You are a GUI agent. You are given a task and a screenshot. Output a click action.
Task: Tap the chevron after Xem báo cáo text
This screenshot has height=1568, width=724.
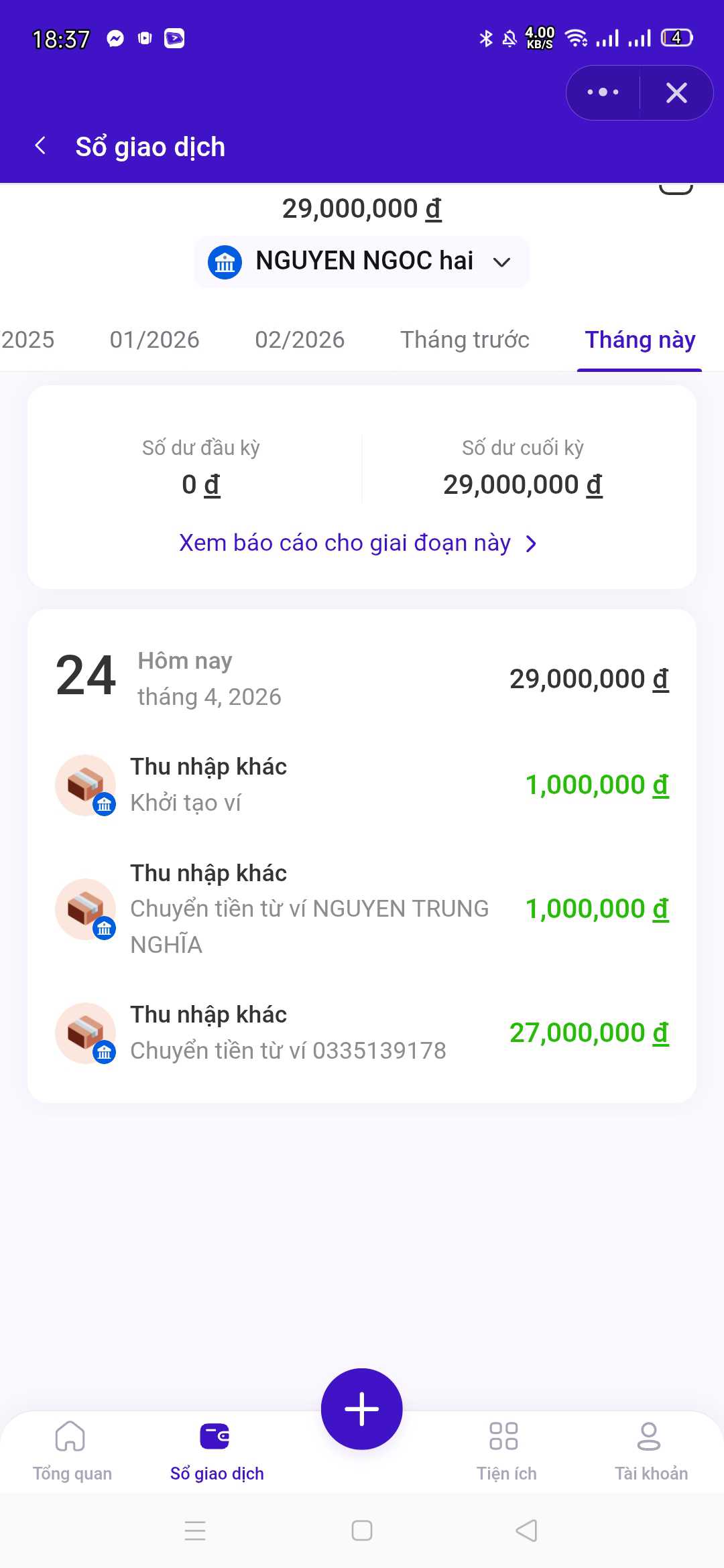pyautogui.click(x=531, y=543)
